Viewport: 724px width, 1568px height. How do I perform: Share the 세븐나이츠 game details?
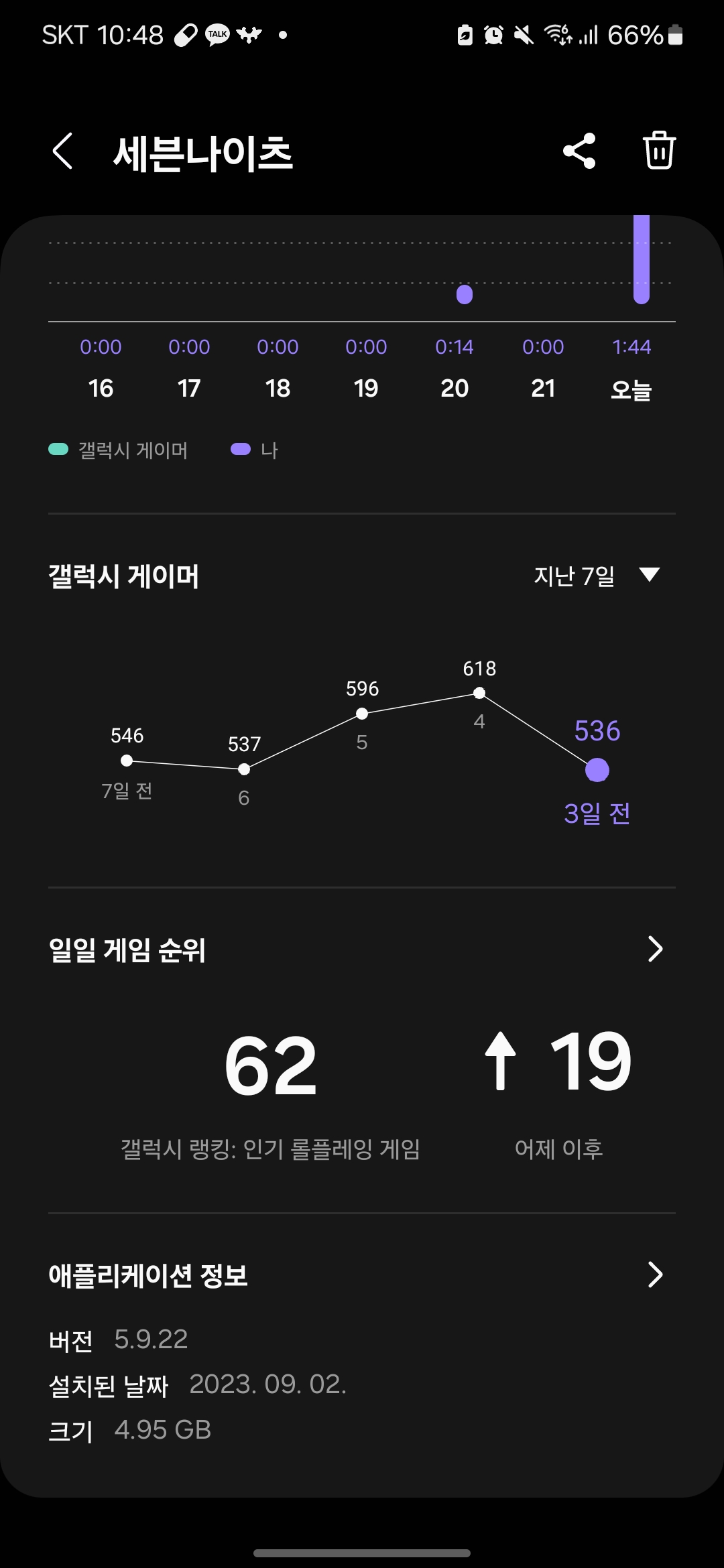(x=579, y=151)
